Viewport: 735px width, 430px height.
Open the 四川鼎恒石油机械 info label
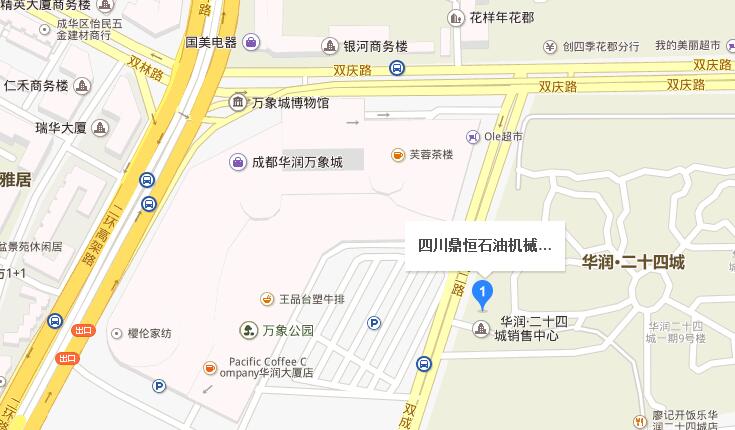484,243
